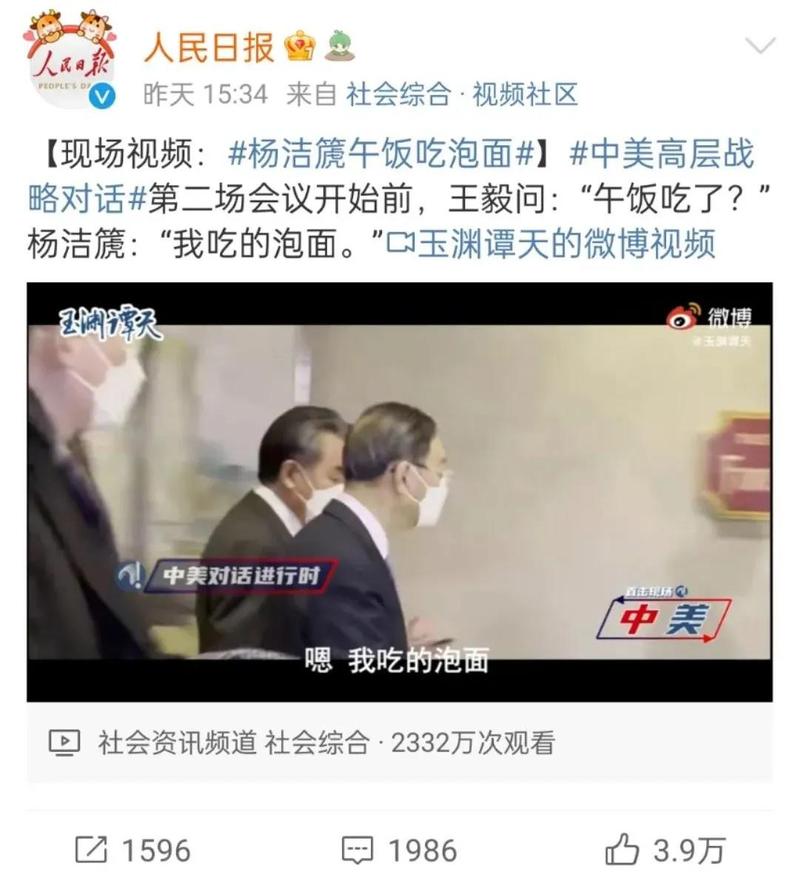Screen dimensions: 799x872
Task: Open the 人民日报 profile avatar
Action: click(x=68, y=62)
